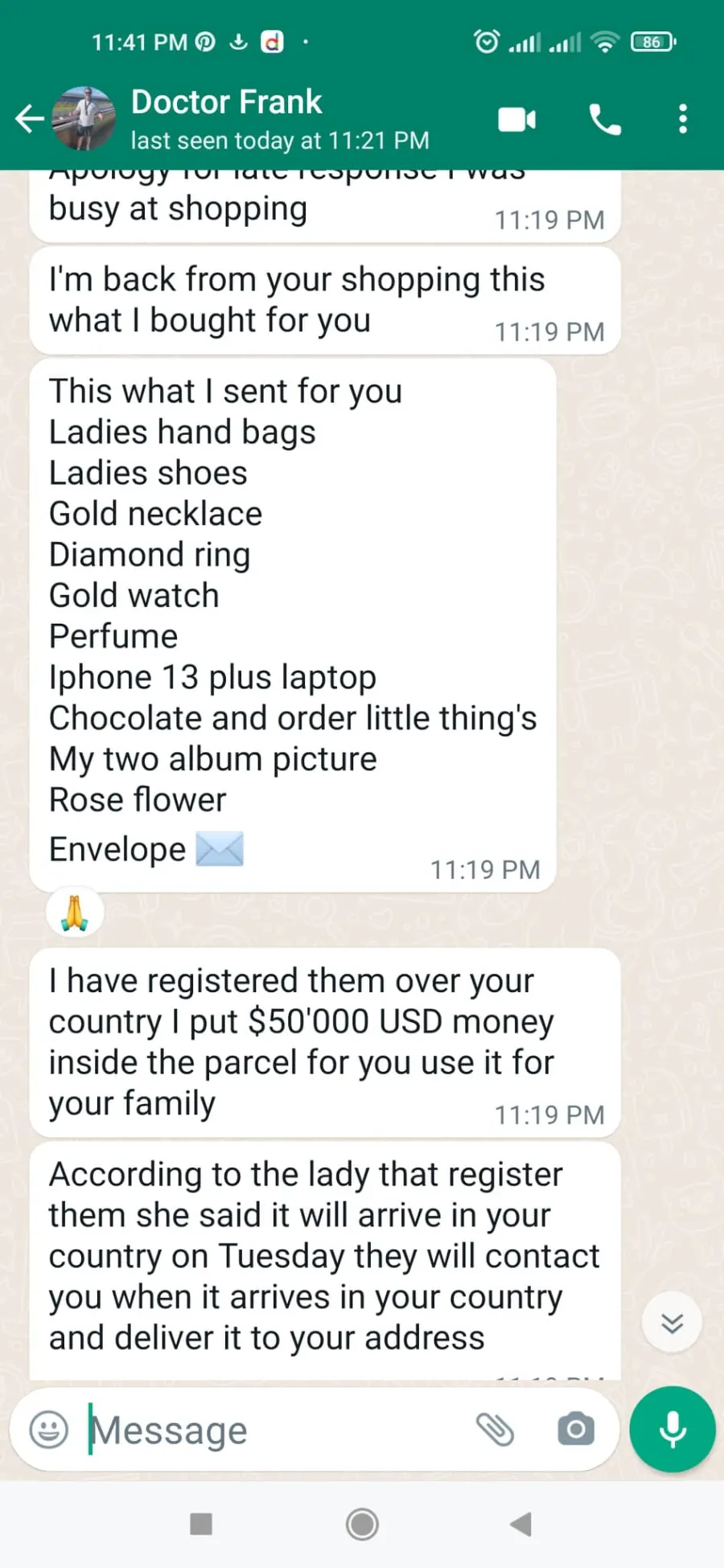Open the emoji picker
The height and width of the screenshot is (1568, 724).
coord(49,1430)
